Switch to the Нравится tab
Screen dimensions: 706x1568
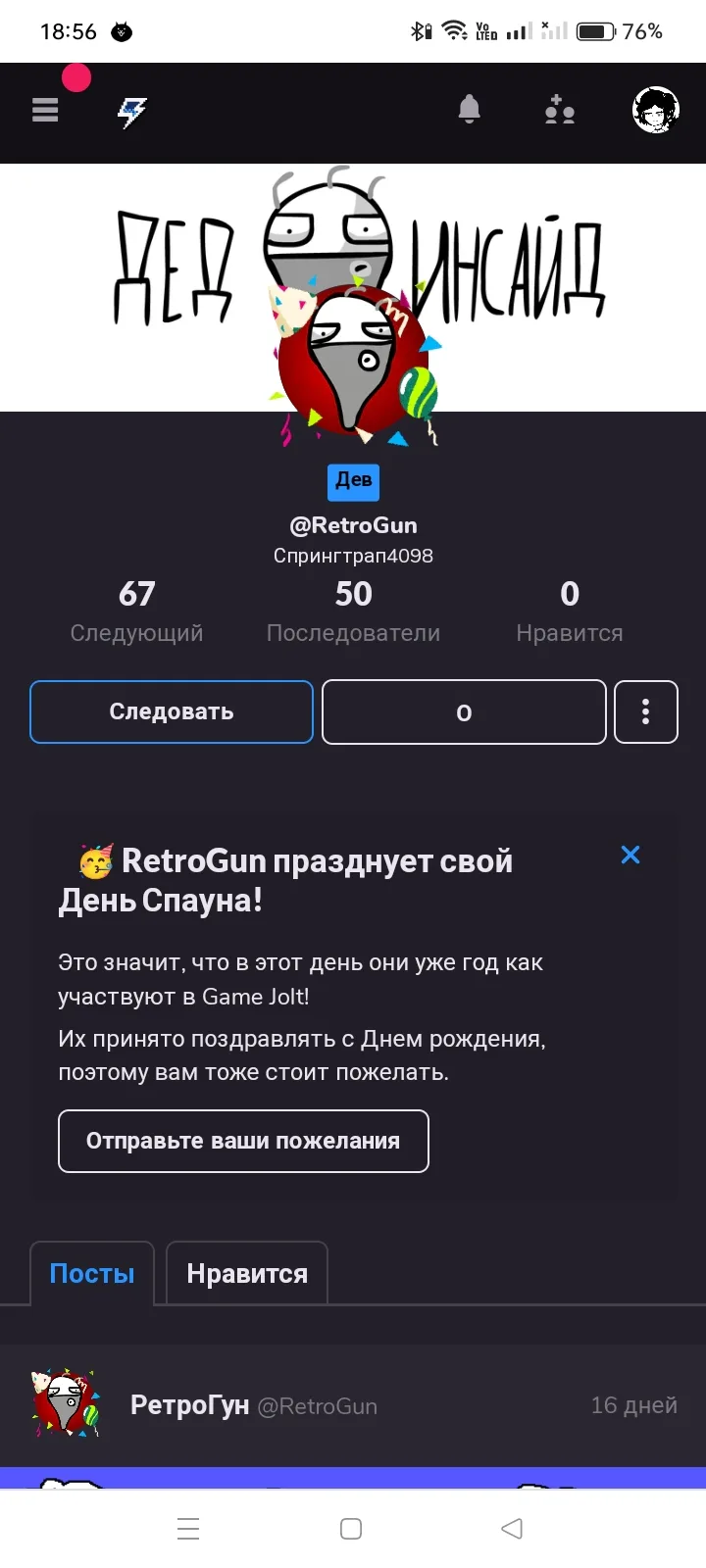(247, 1274)
